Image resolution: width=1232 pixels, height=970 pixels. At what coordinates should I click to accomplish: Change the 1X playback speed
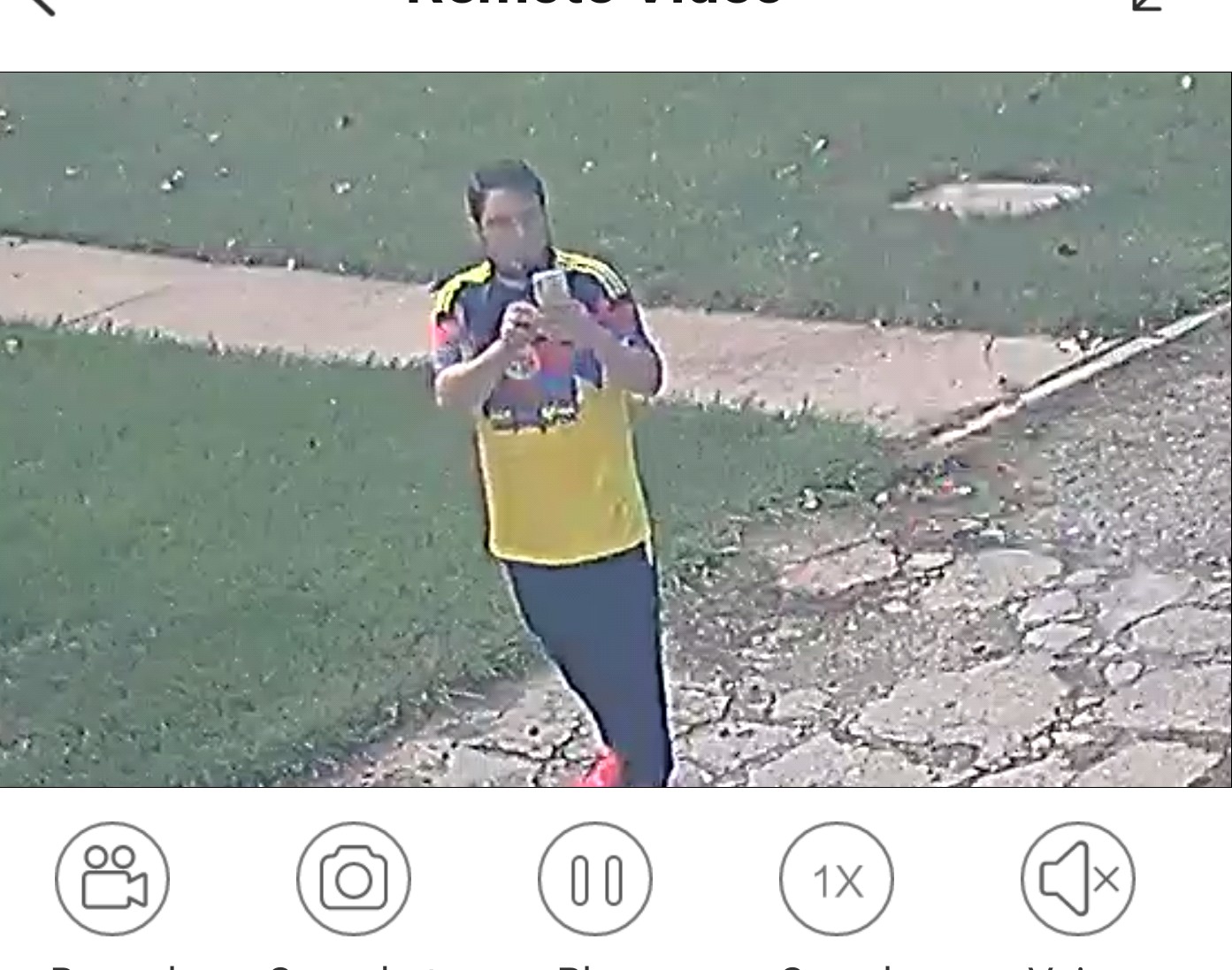(x=837, y=878)
